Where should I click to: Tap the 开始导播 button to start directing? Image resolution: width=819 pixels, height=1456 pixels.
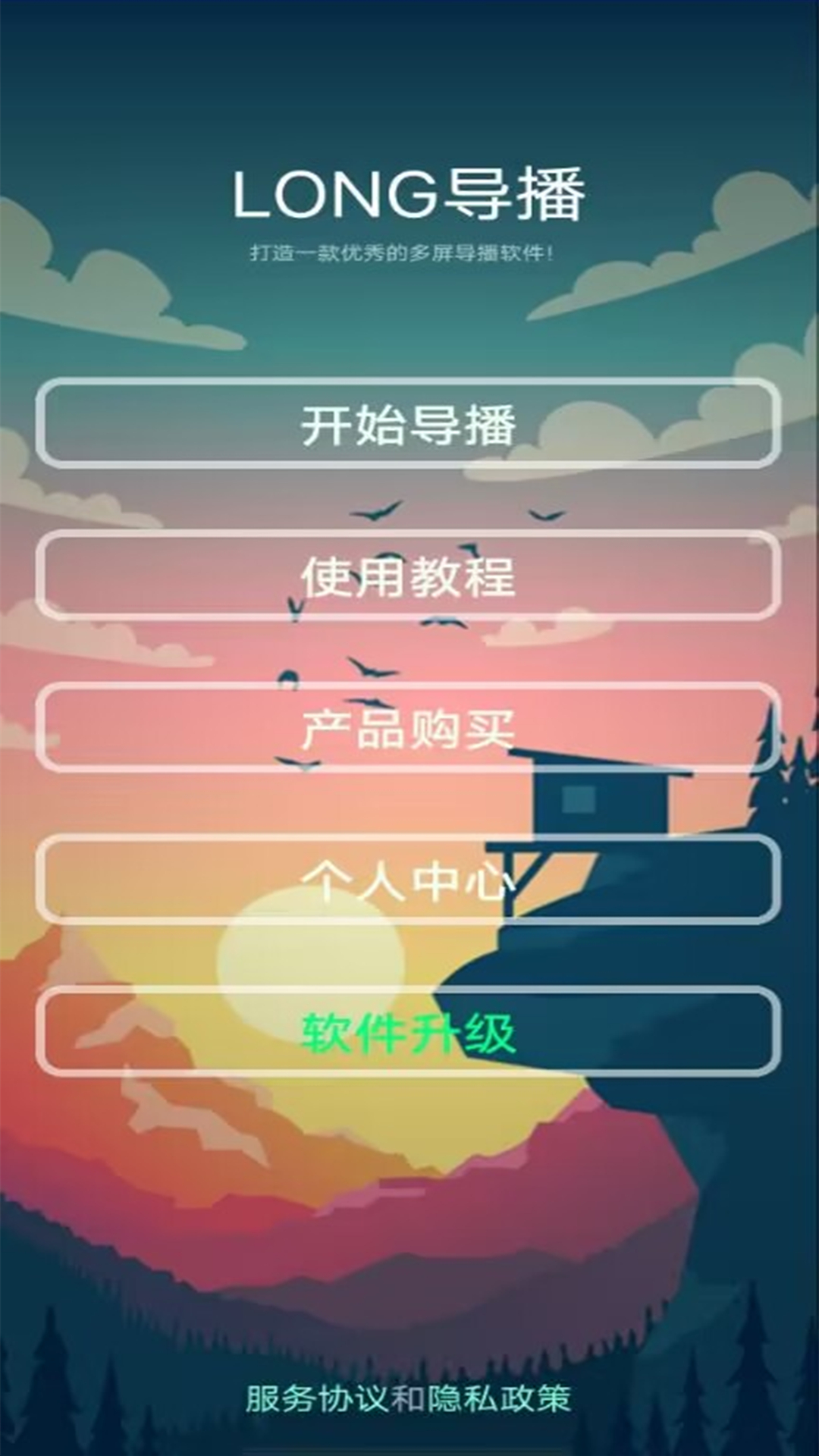coord(409,425)
